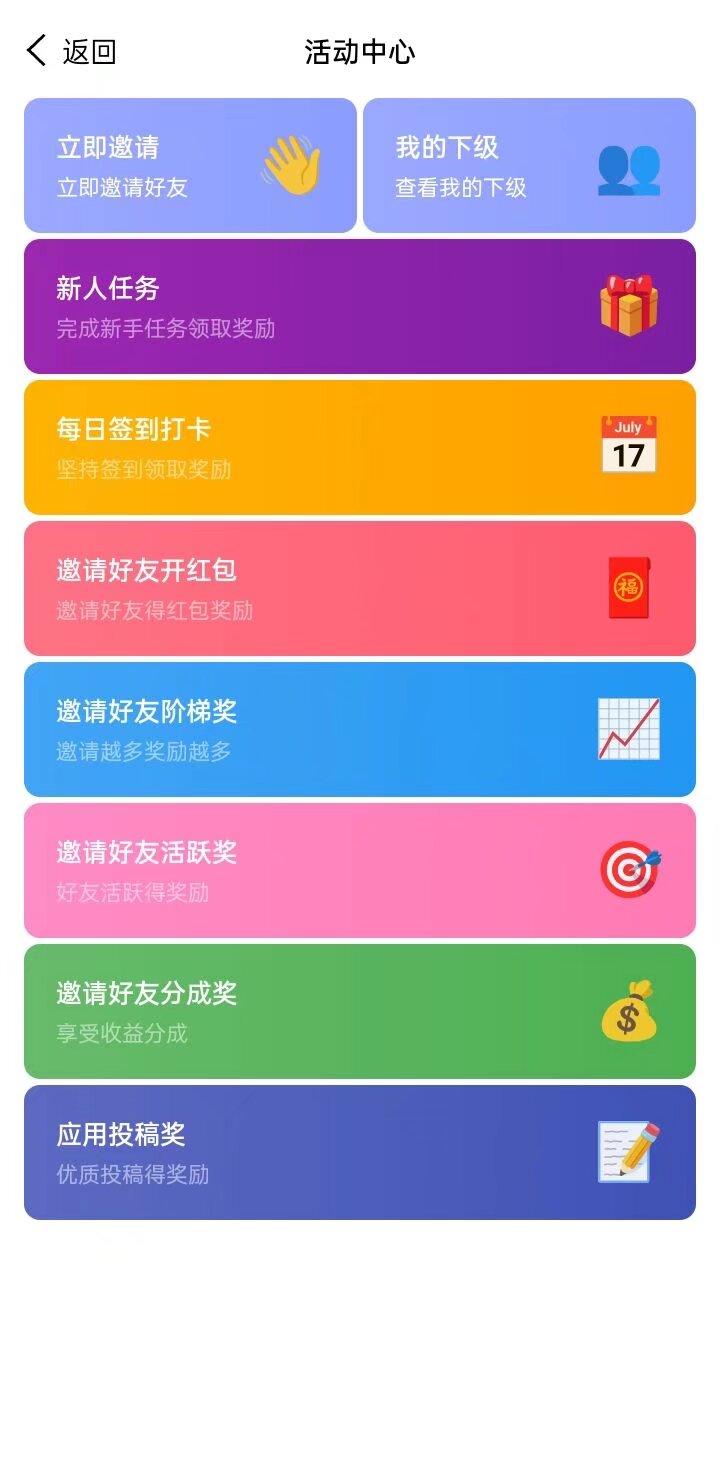Select 邀请好友开红包 card
Image resolution: width=719 pixels, height=1479 pixels.
click(360, 588)
